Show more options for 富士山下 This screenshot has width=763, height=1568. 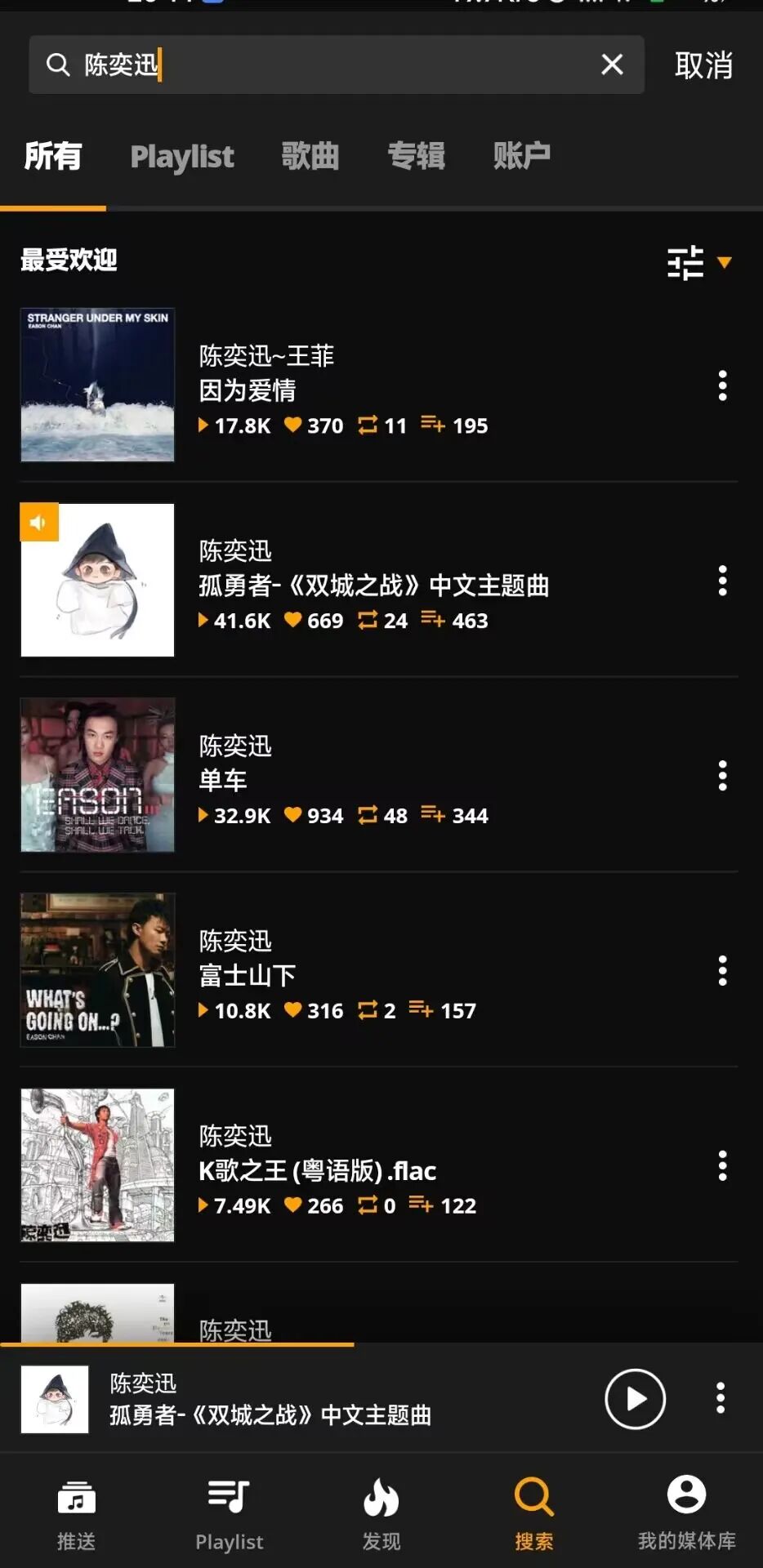(x=722, y=971)
